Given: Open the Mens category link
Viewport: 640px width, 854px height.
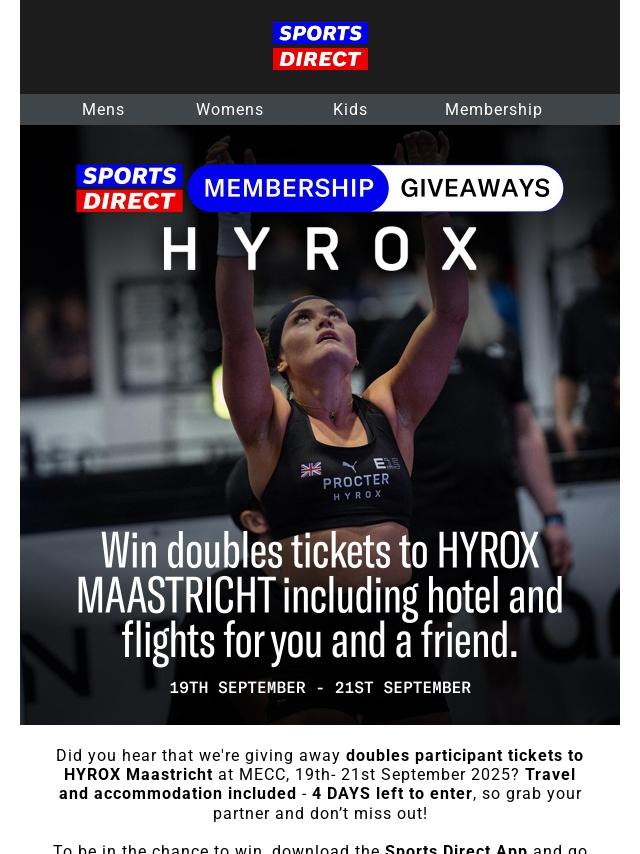Looking at the screenshot, I should click(x=103, y=110).
